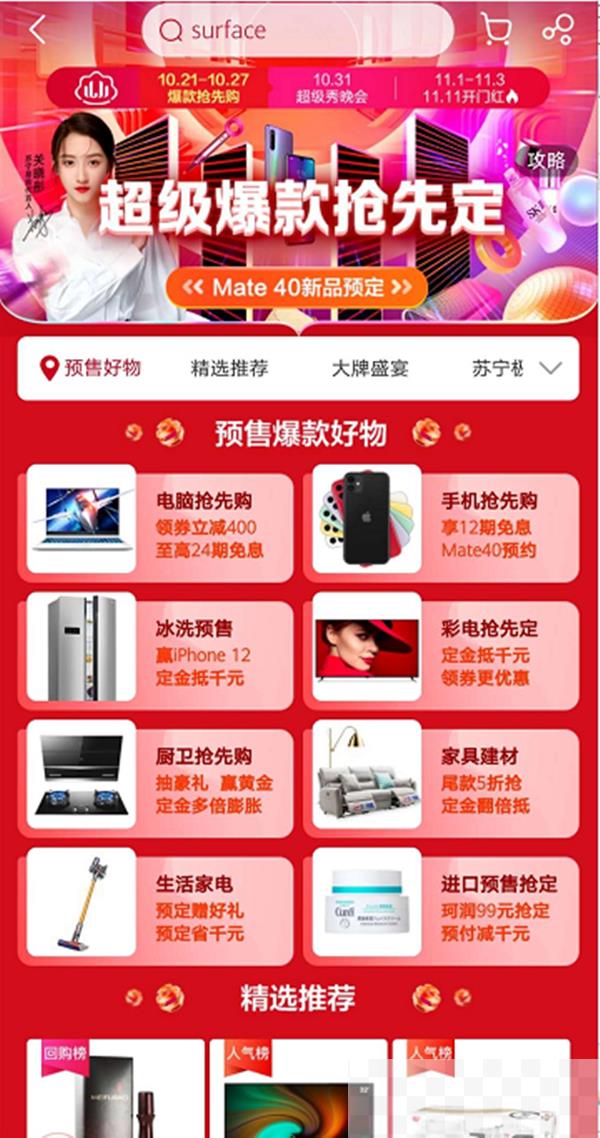Tap the surface search box
This screenshot has width=600, height=1138.
(297, 30)
